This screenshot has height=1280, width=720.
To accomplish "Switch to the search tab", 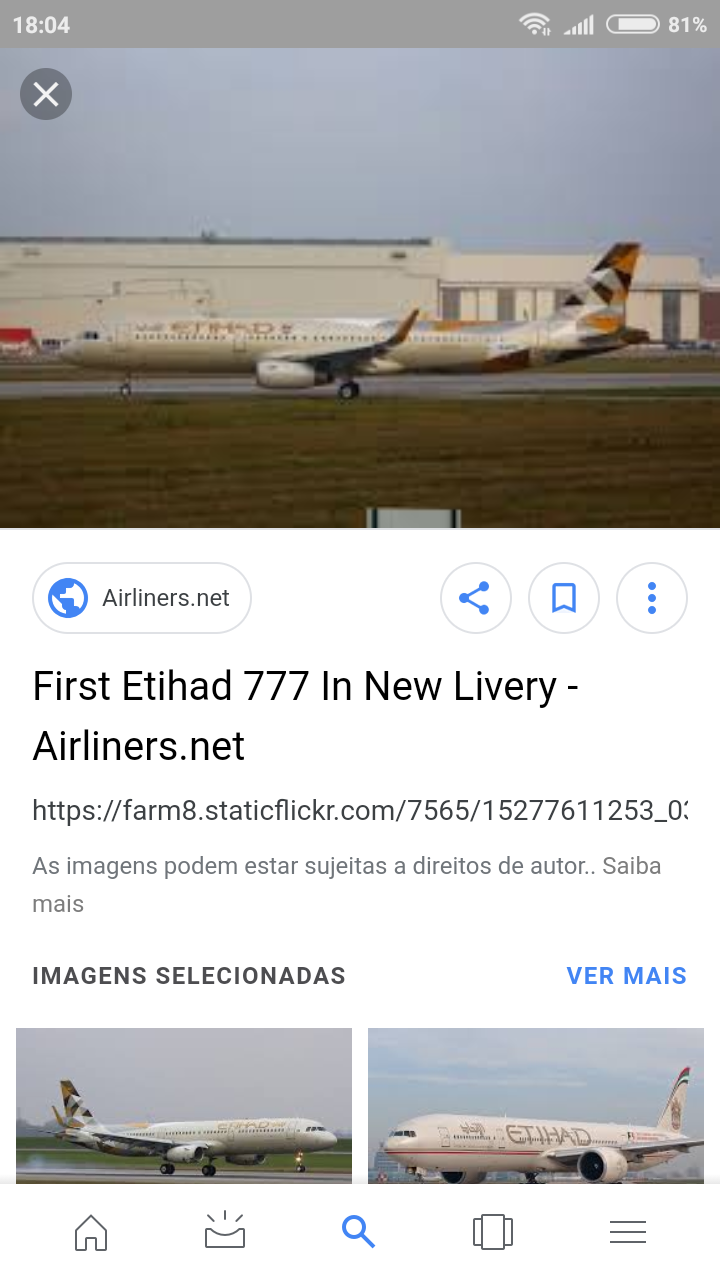I will tap(358, 1231).
